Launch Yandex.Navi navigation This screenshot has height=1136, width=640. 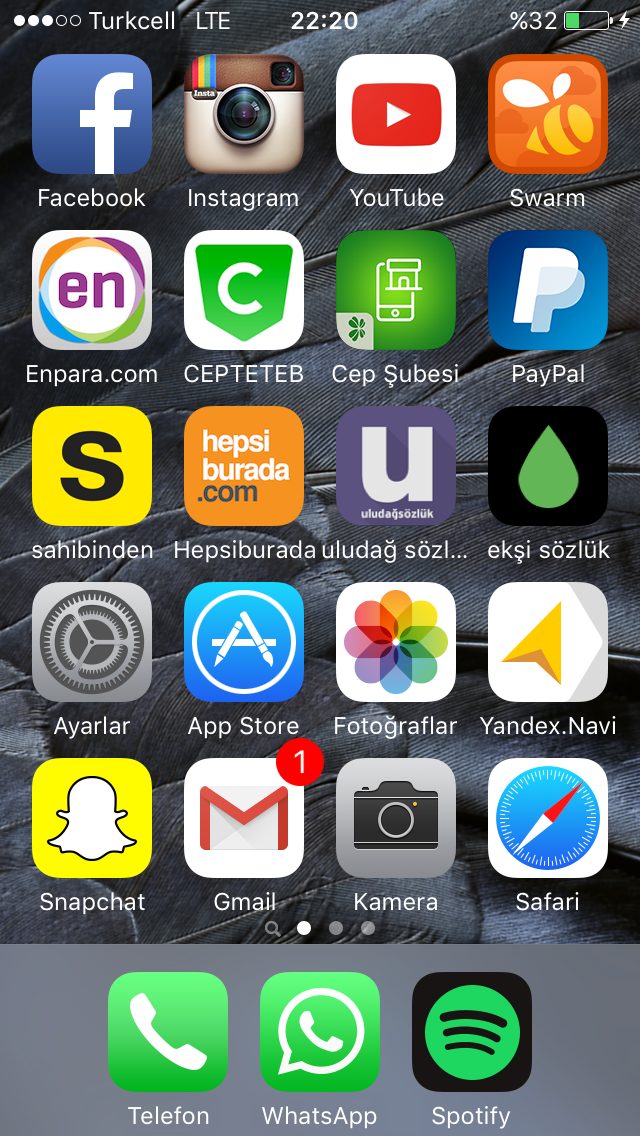[x=548, y=642]
